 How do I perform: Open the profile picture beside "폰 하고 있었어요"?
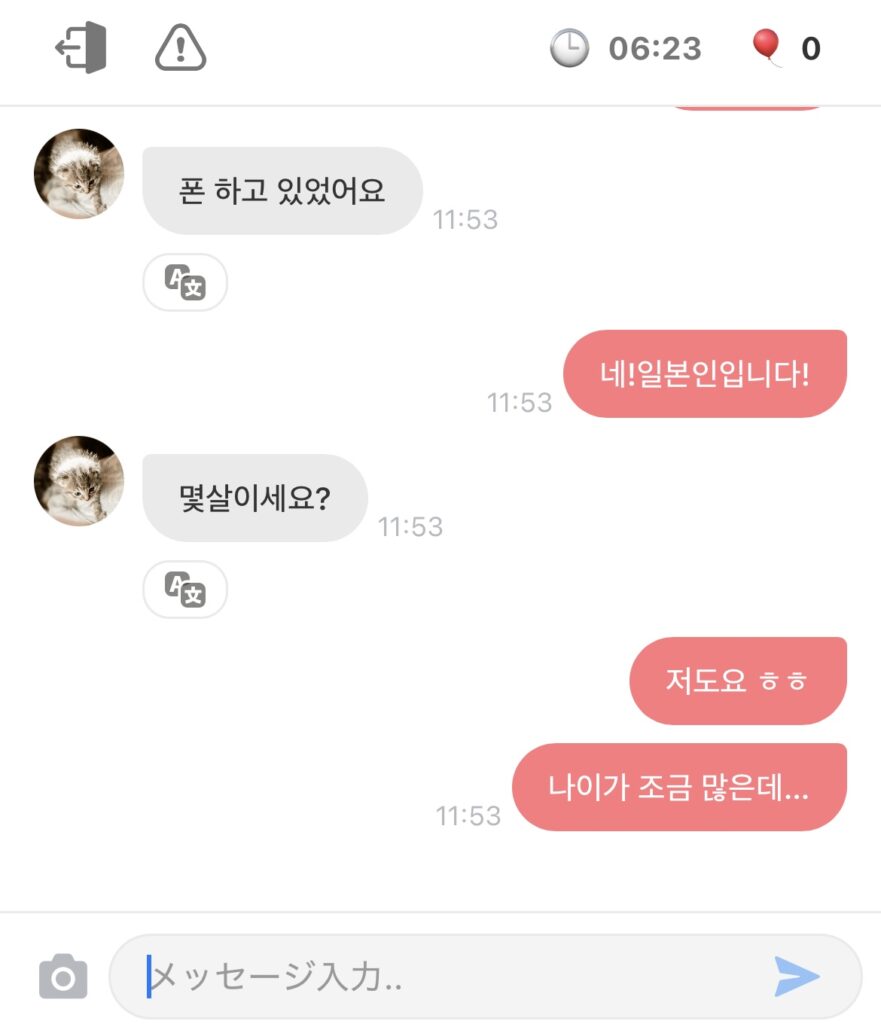click(x=79, y=174)
